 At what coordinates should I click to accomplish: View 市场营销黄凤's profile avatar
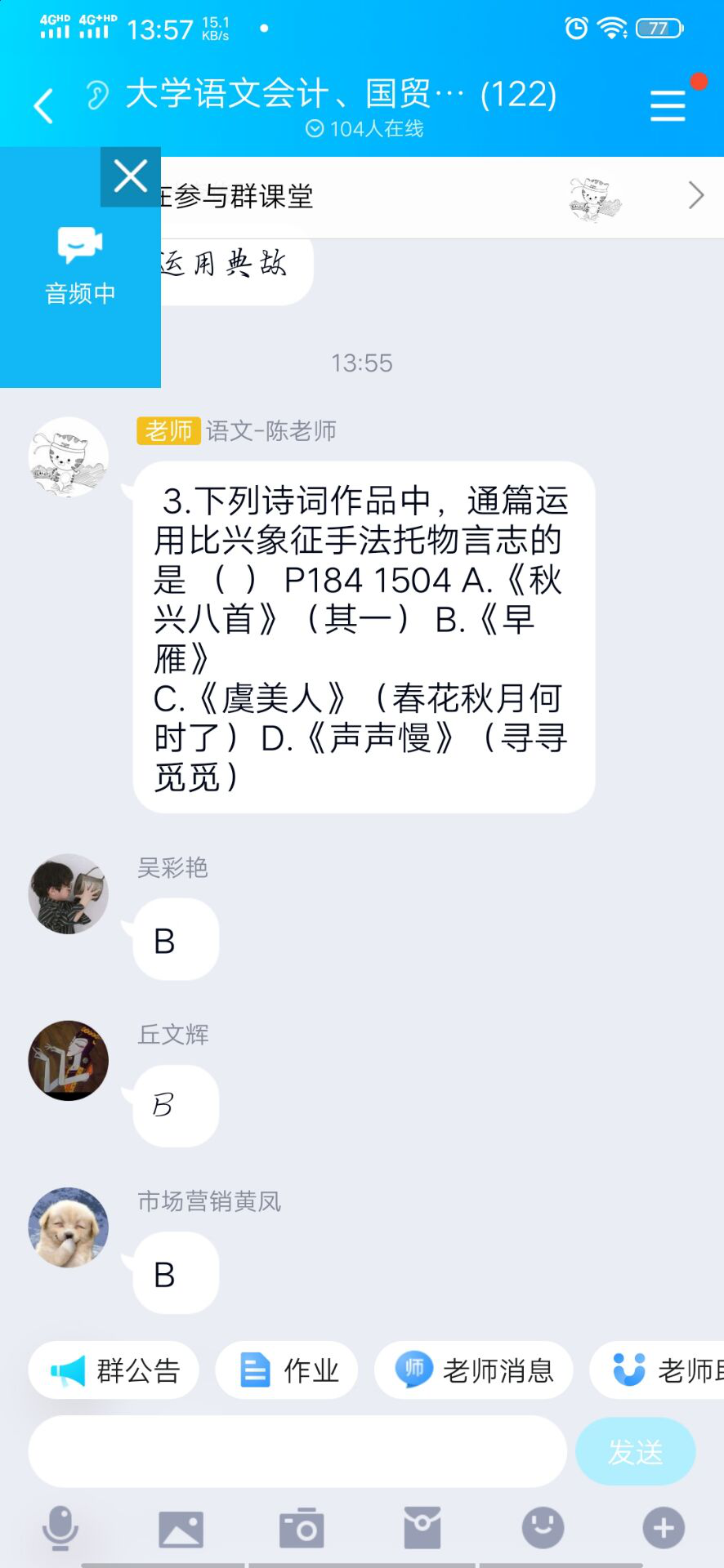[69, 1227]
